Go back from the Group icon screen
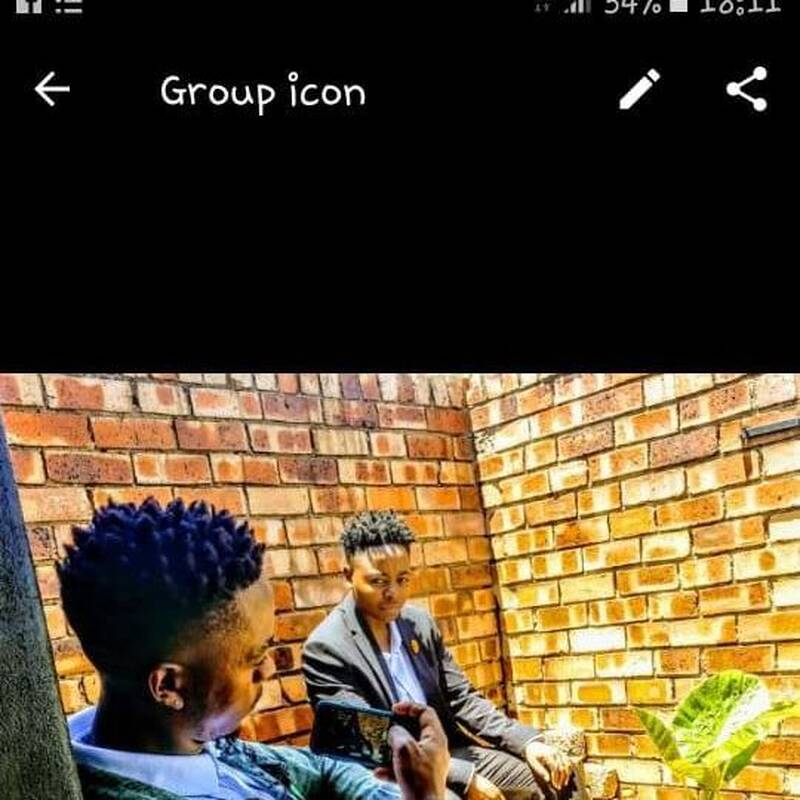This screenshot has height=800, width=800. [x=52, y=90]
